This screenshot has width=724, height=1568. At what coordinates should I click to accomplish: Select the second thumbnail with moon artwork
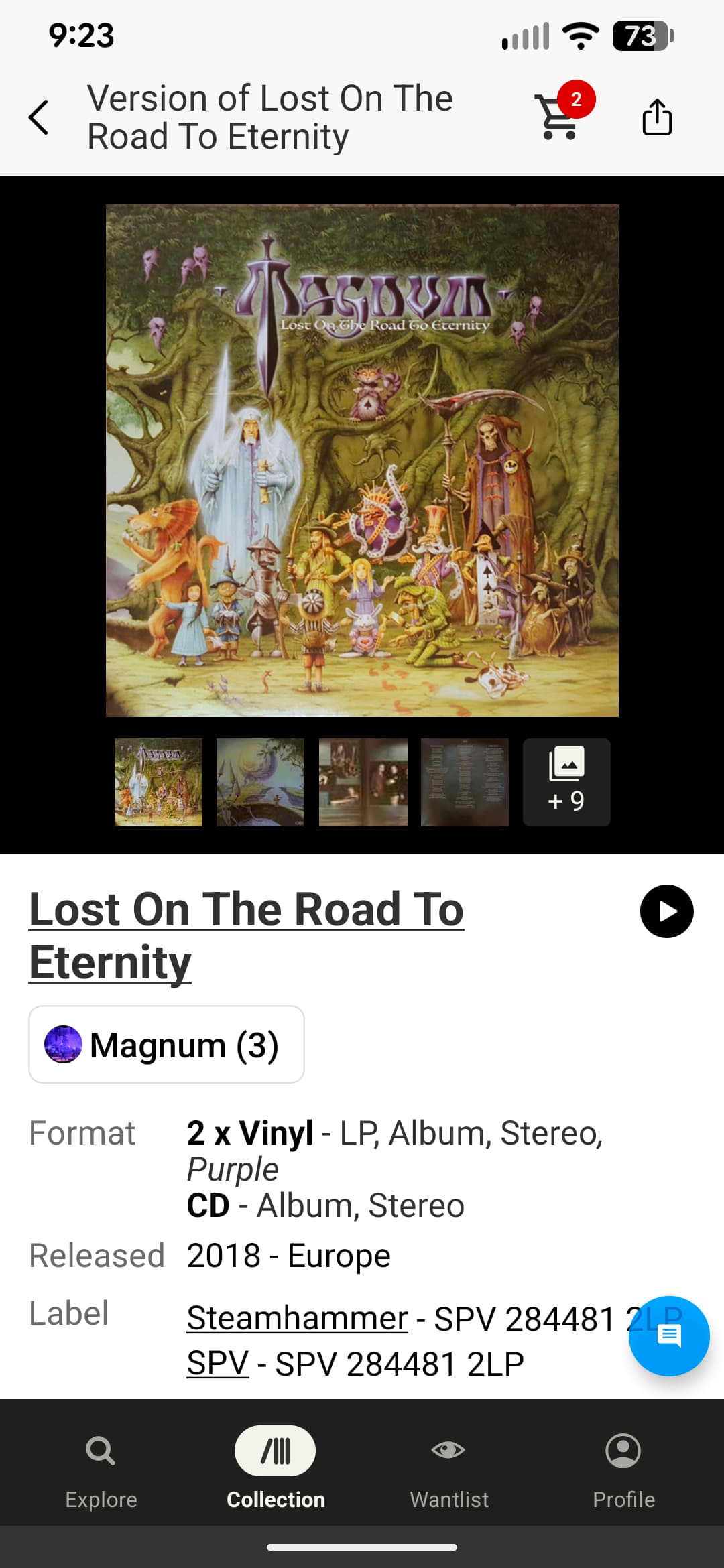click(260, 782)
